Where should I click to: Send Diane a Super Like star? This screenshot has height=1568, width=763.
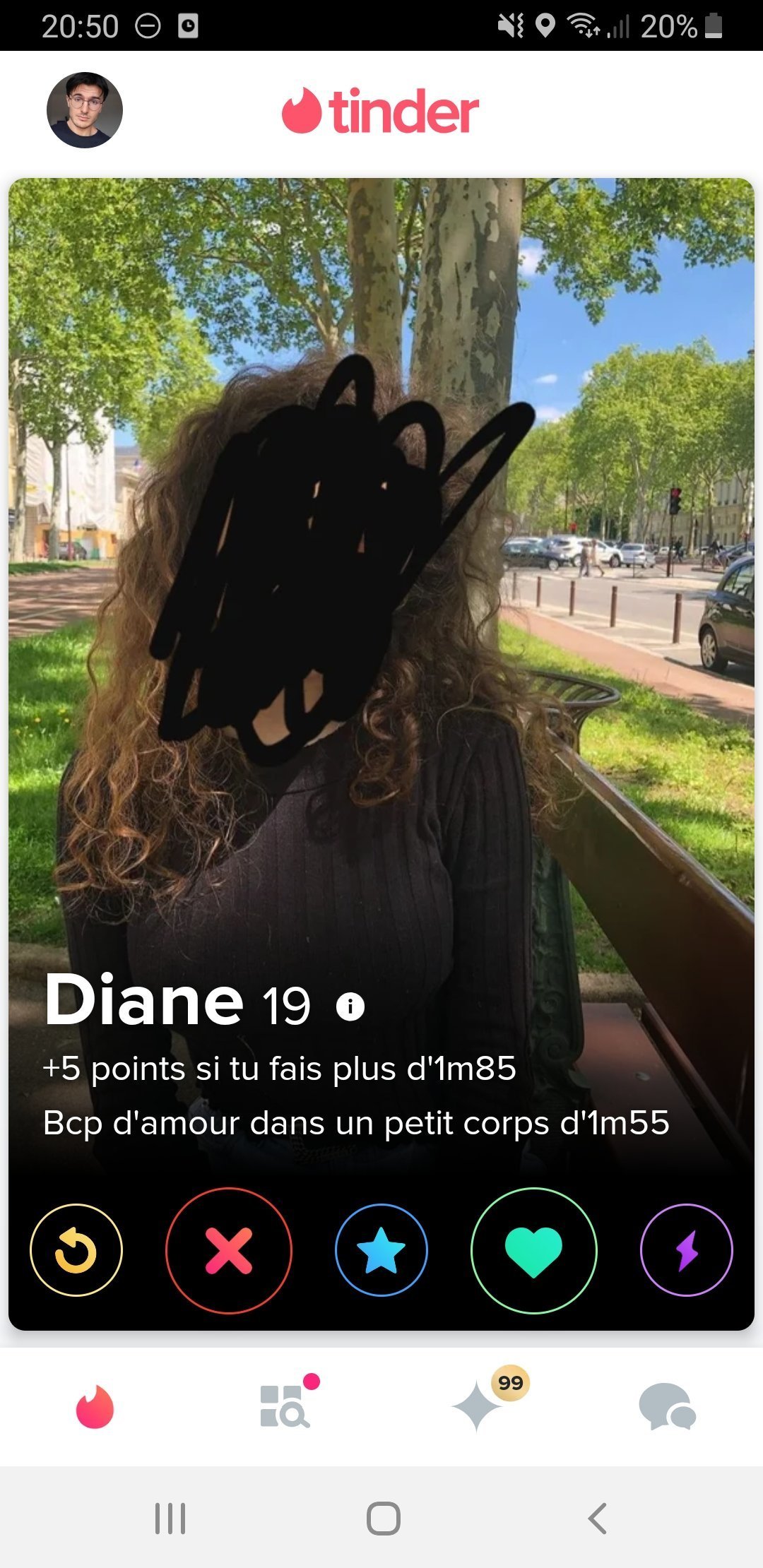(381, 1250)
